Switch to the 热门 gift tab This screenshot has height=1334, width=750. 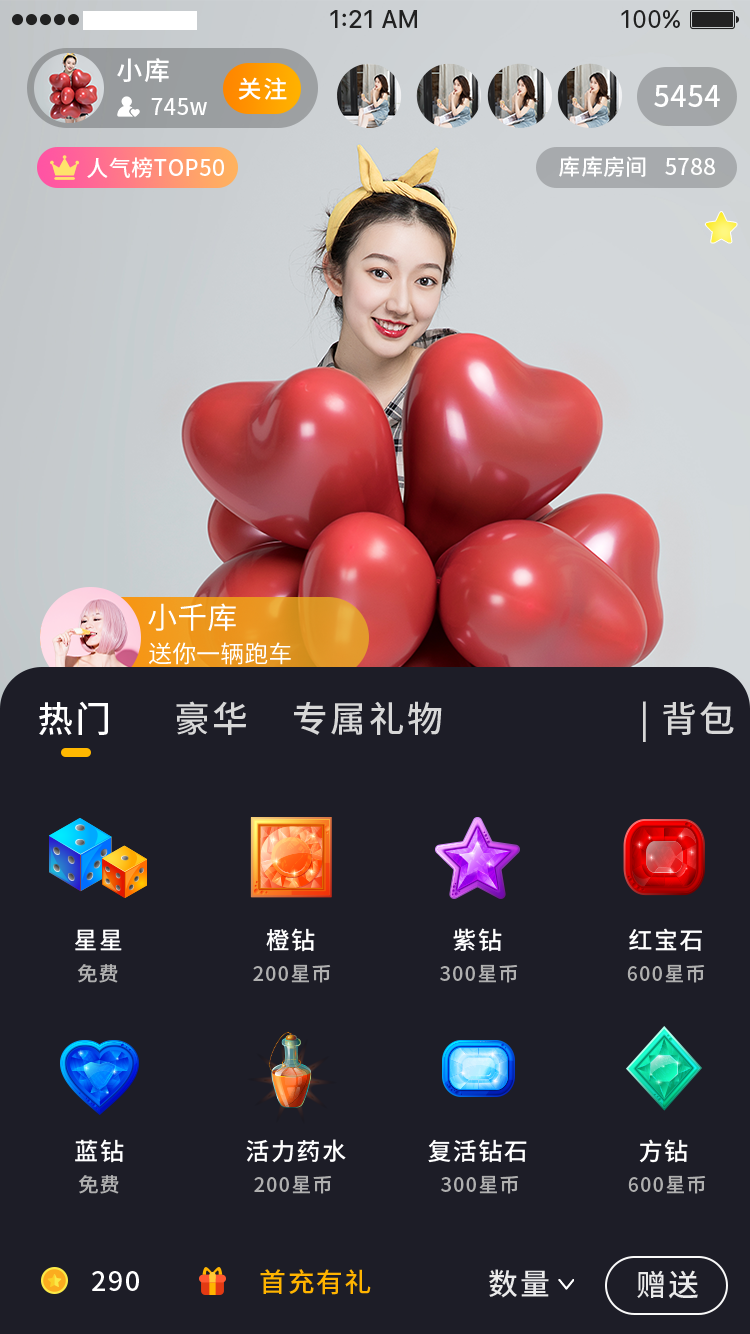point(75,720)
